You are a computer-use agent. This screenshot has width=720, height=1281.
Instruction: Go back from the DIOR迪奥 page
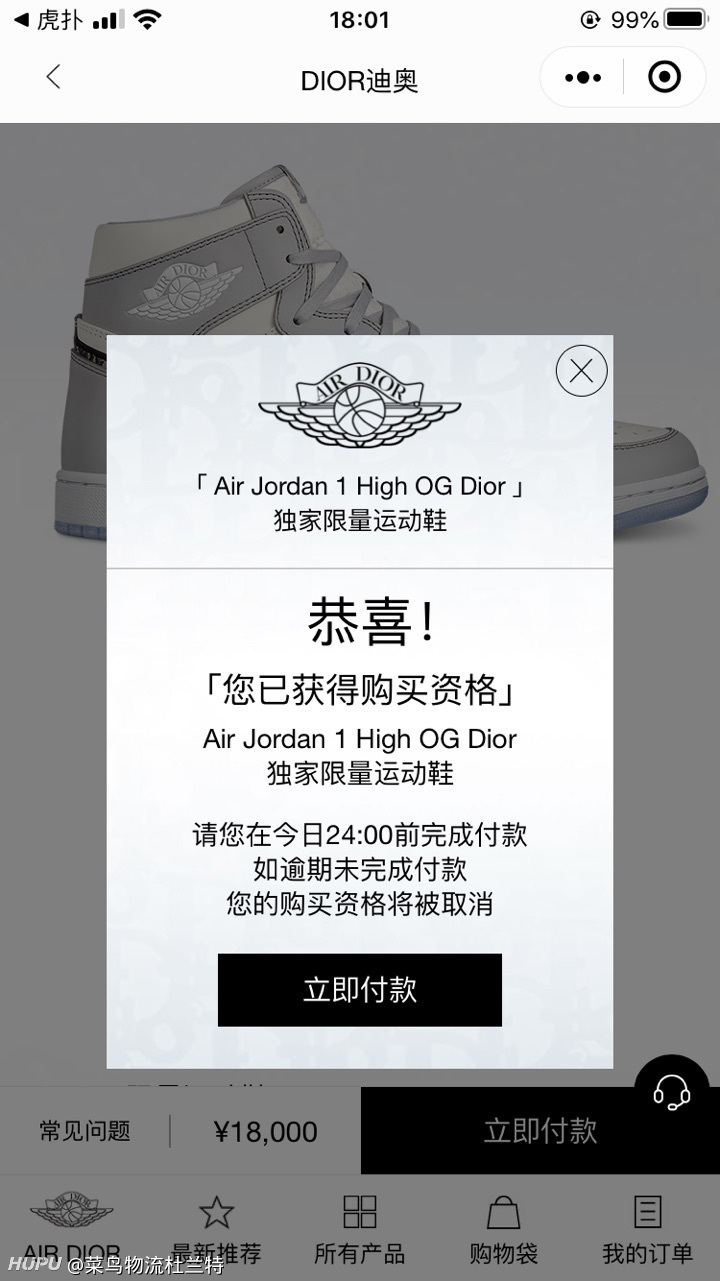pyautogui.click(x=53, y=77)
